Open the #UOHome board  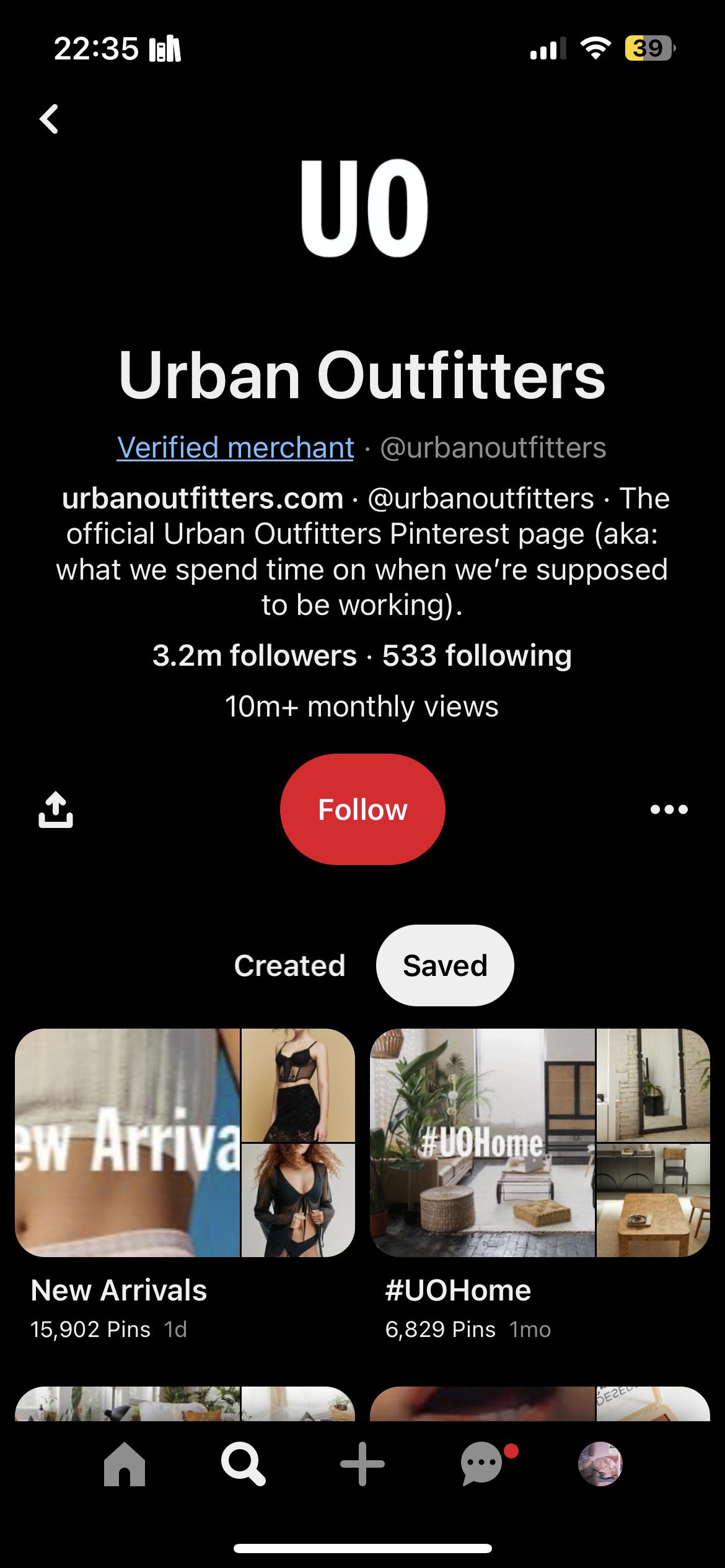pos(540,1143)
